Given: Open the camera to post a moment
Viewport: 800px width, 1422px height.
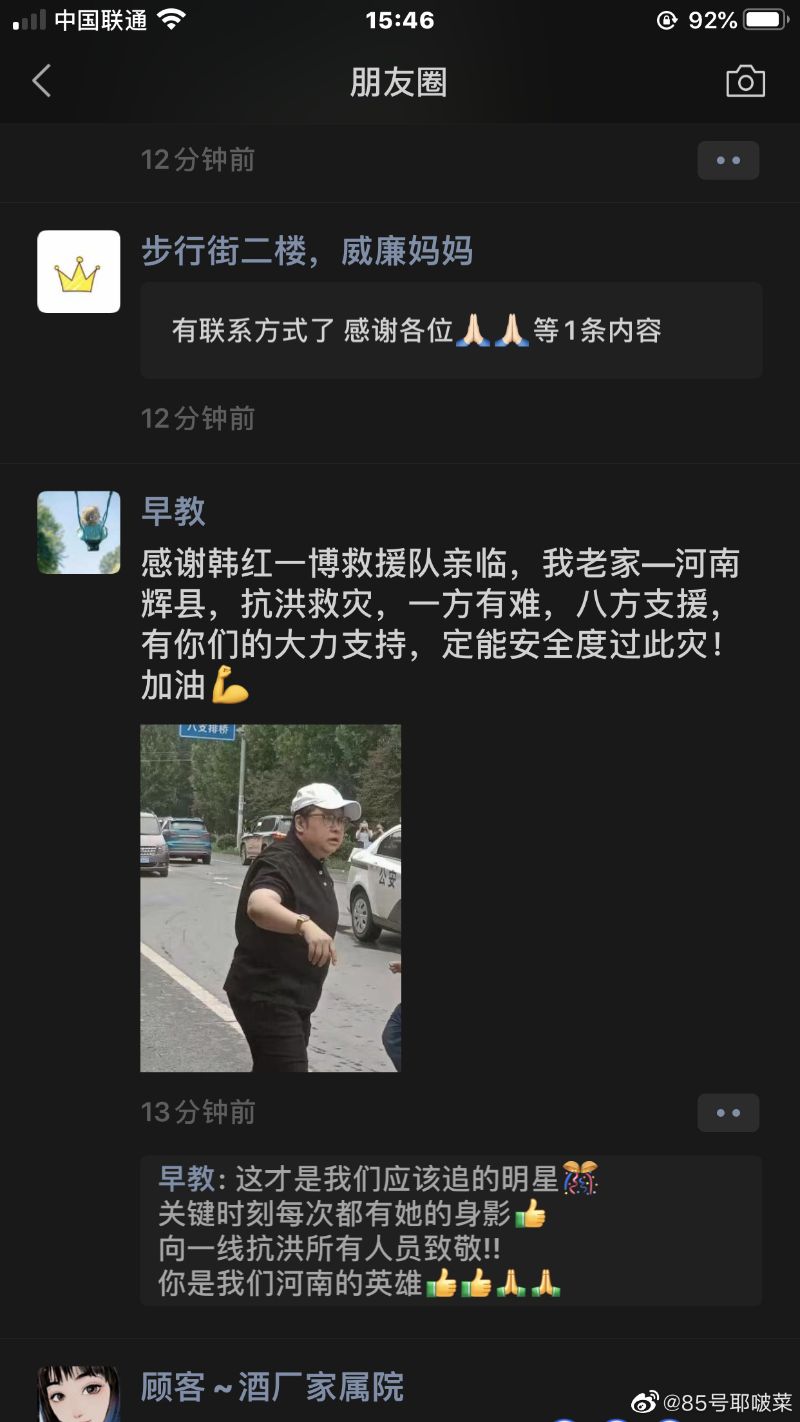Looking at the screenshot, I should 745,81.
